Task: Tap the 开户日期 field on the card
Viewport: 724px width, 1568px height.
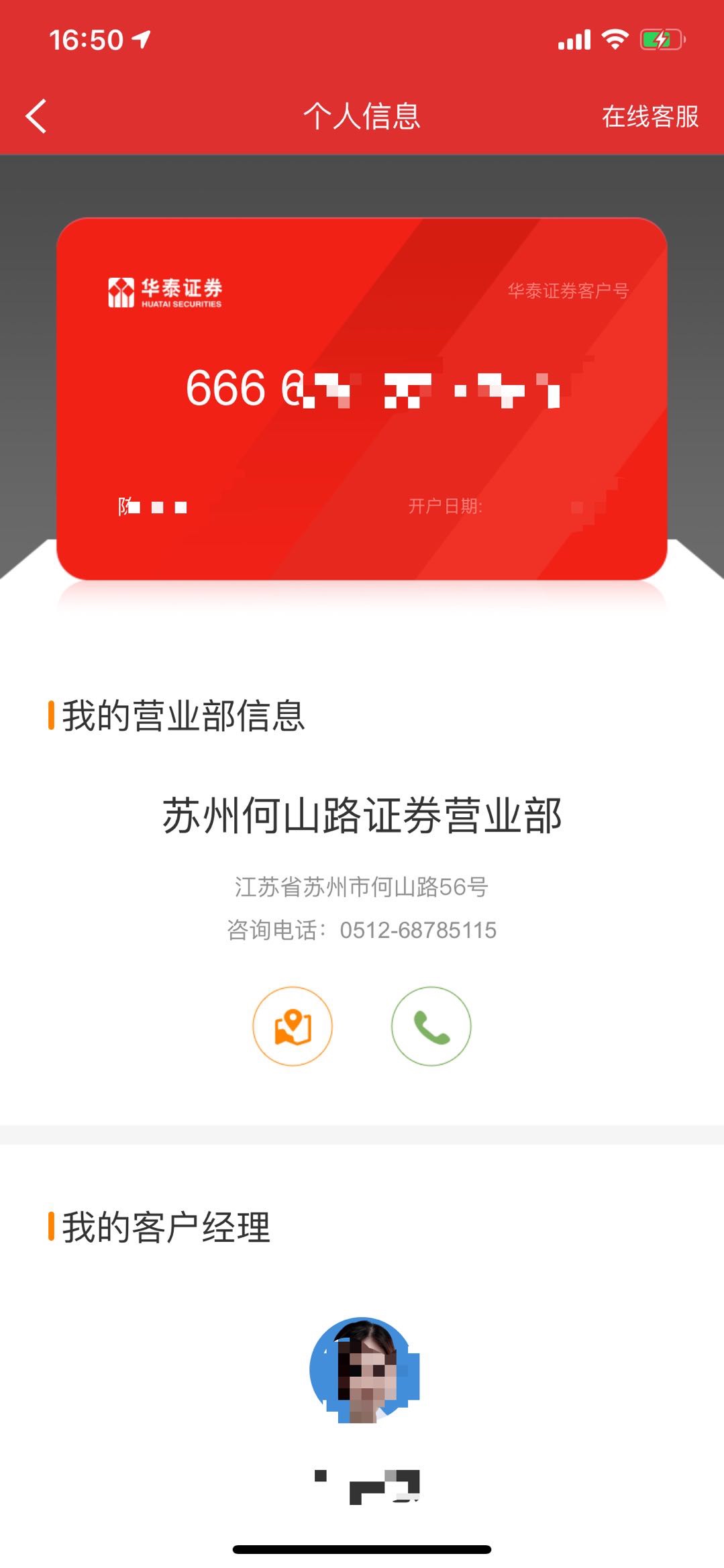Action: [x=445, y=506]
